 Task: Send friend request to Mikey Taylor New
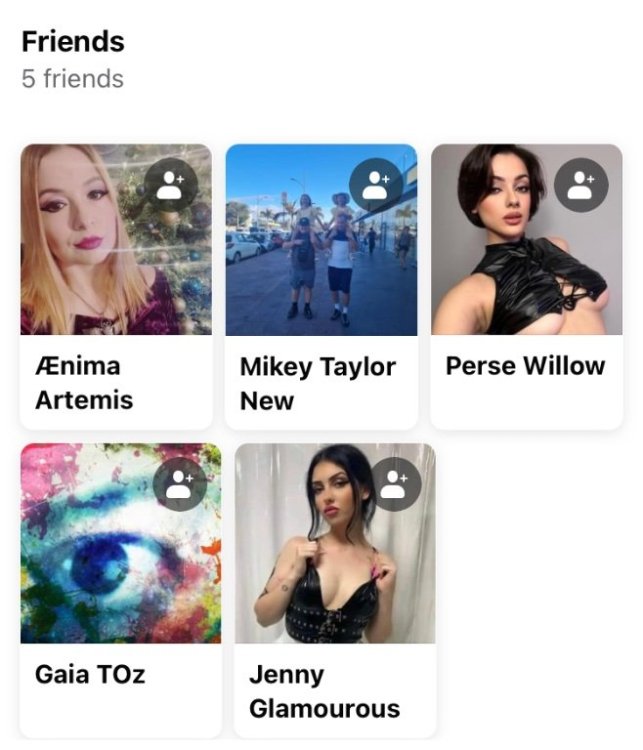(376, 185)
